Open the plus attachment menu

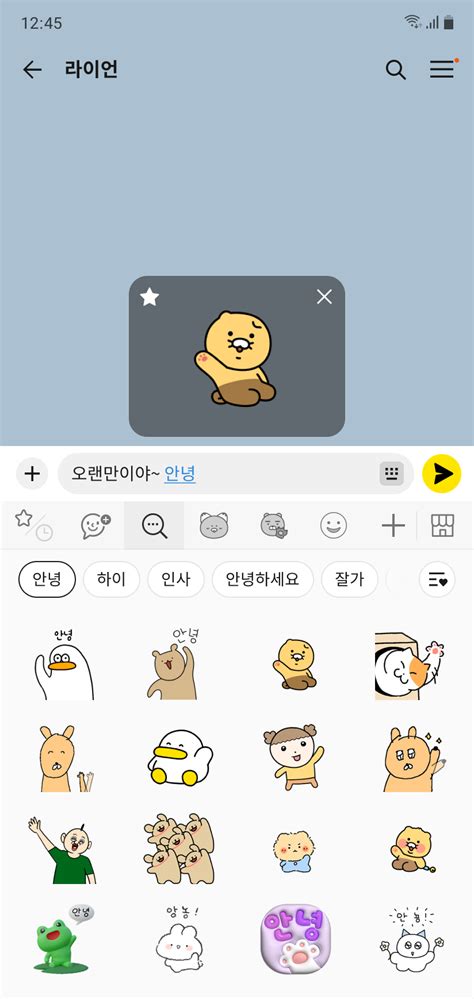pos(32,473)
